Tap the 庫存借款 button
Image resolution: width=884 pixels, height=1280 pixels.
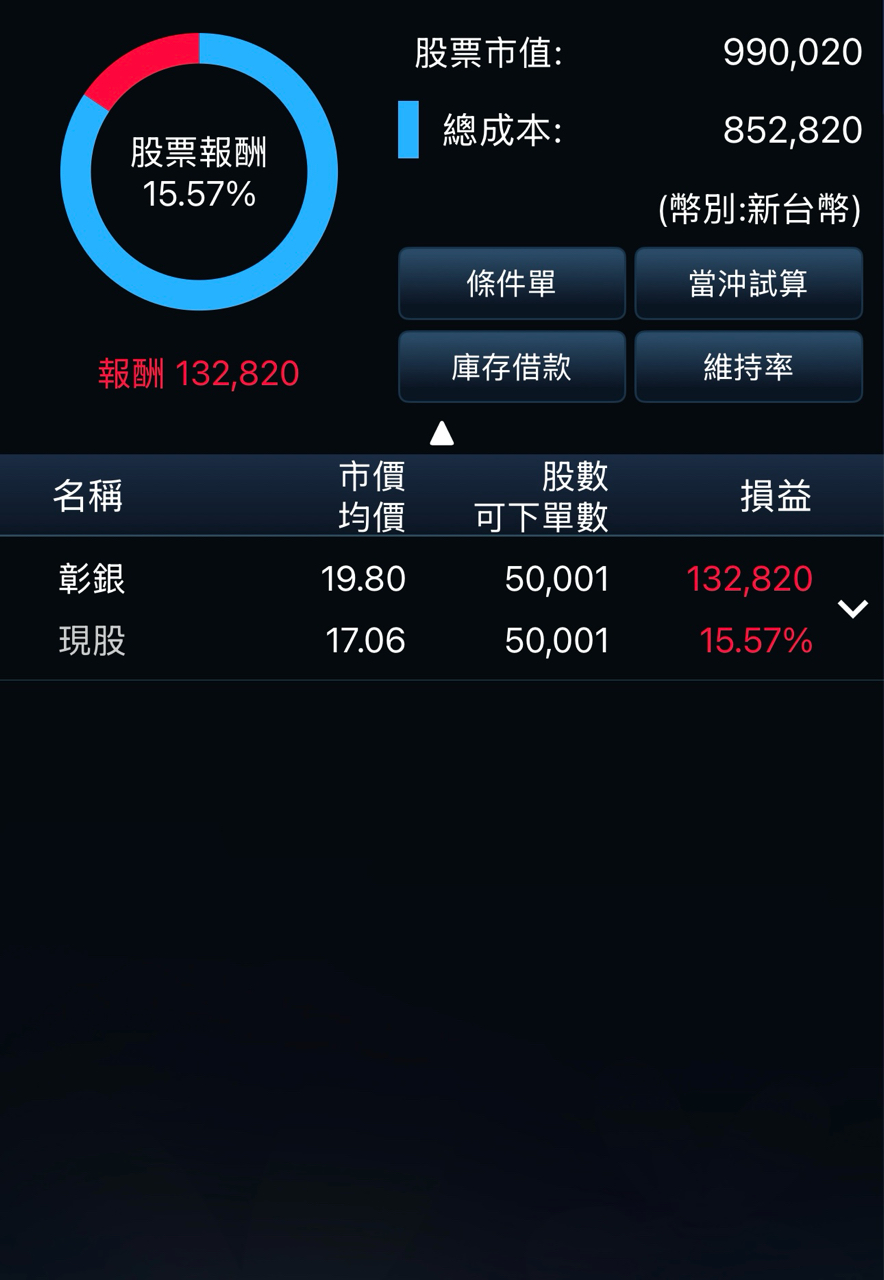click(x=512, y=367)
